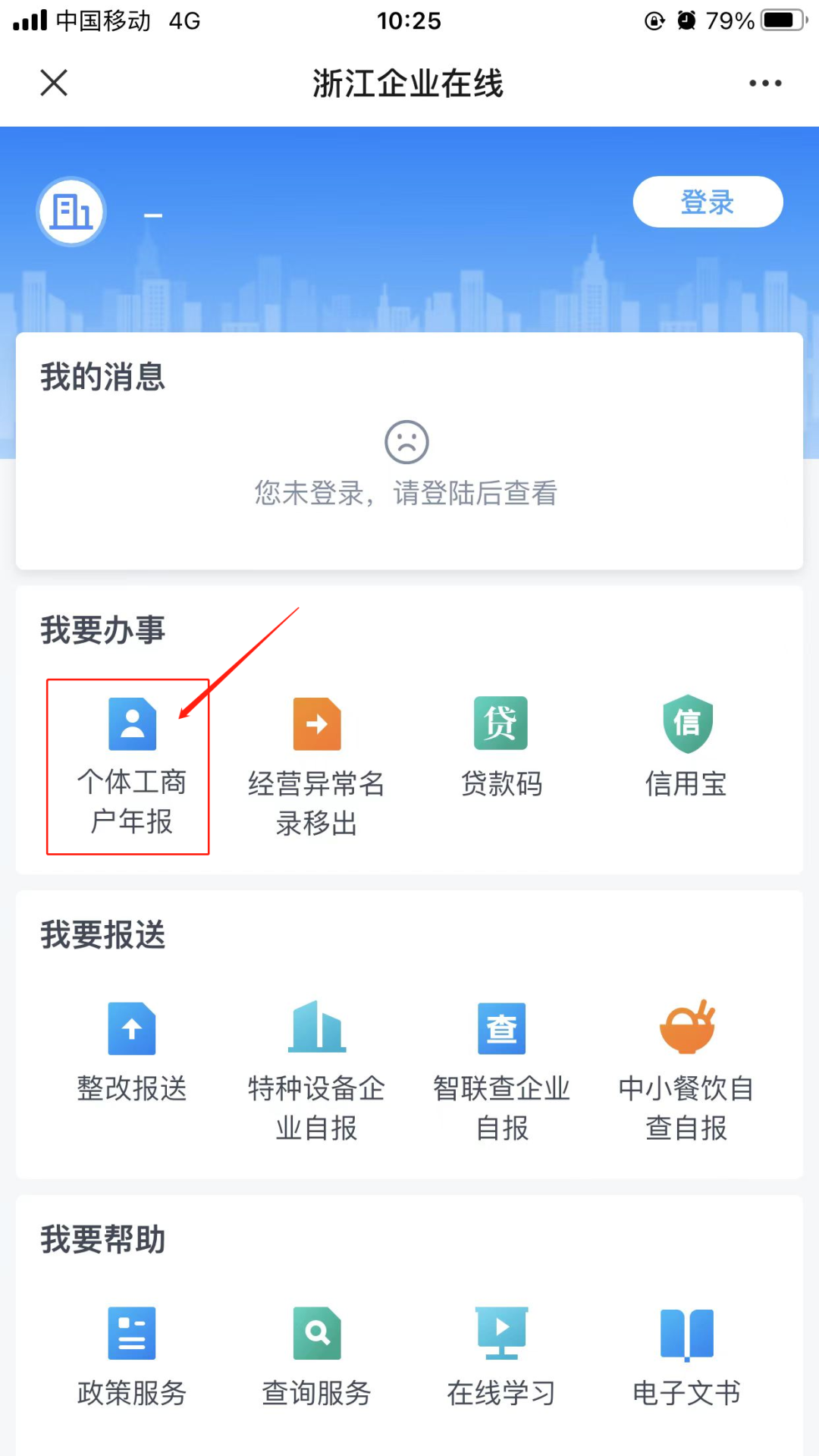Tap the 登录 login button
This screenshot has height=1456, width=819.
[708, 202]
